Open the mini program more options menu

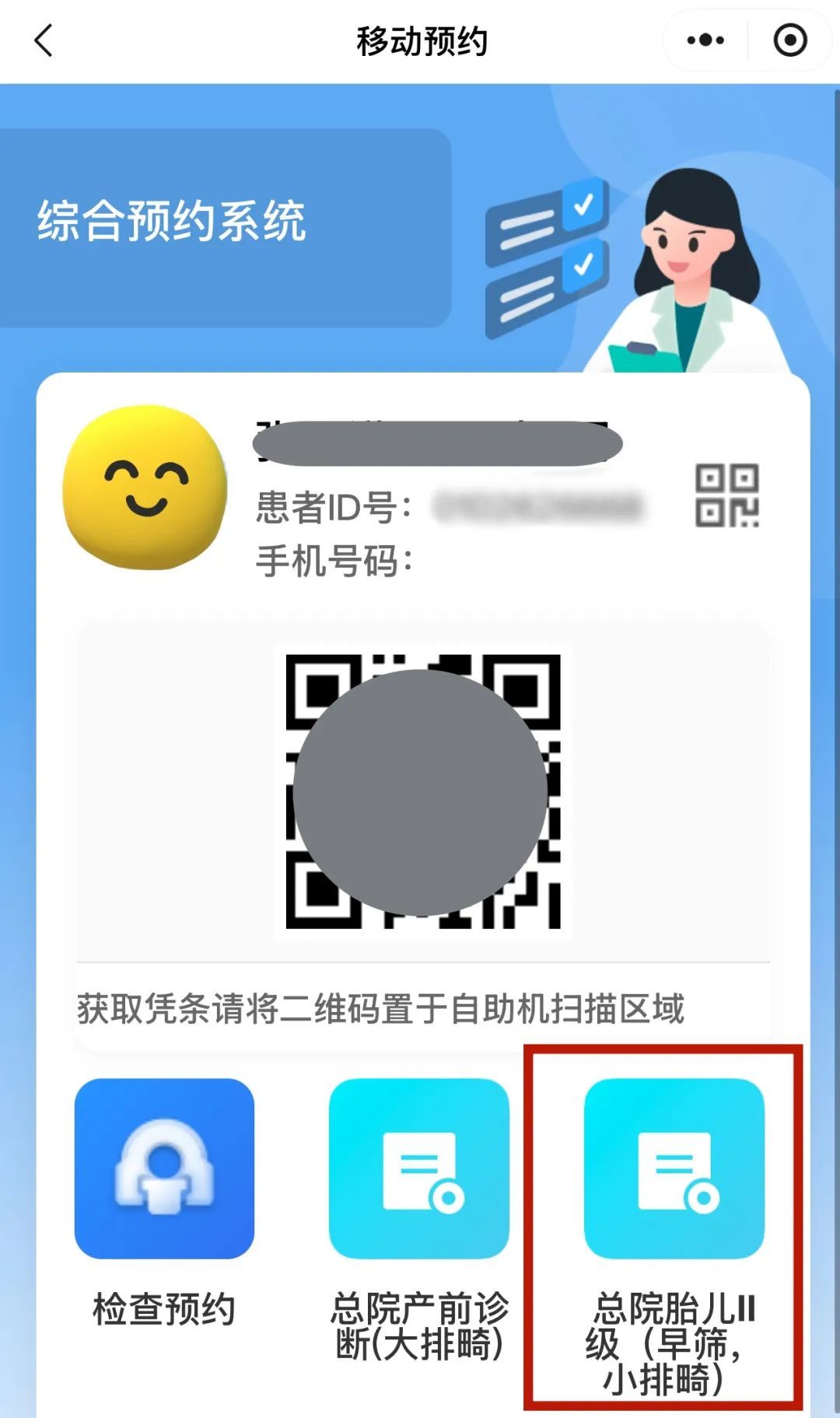(705, 40)
